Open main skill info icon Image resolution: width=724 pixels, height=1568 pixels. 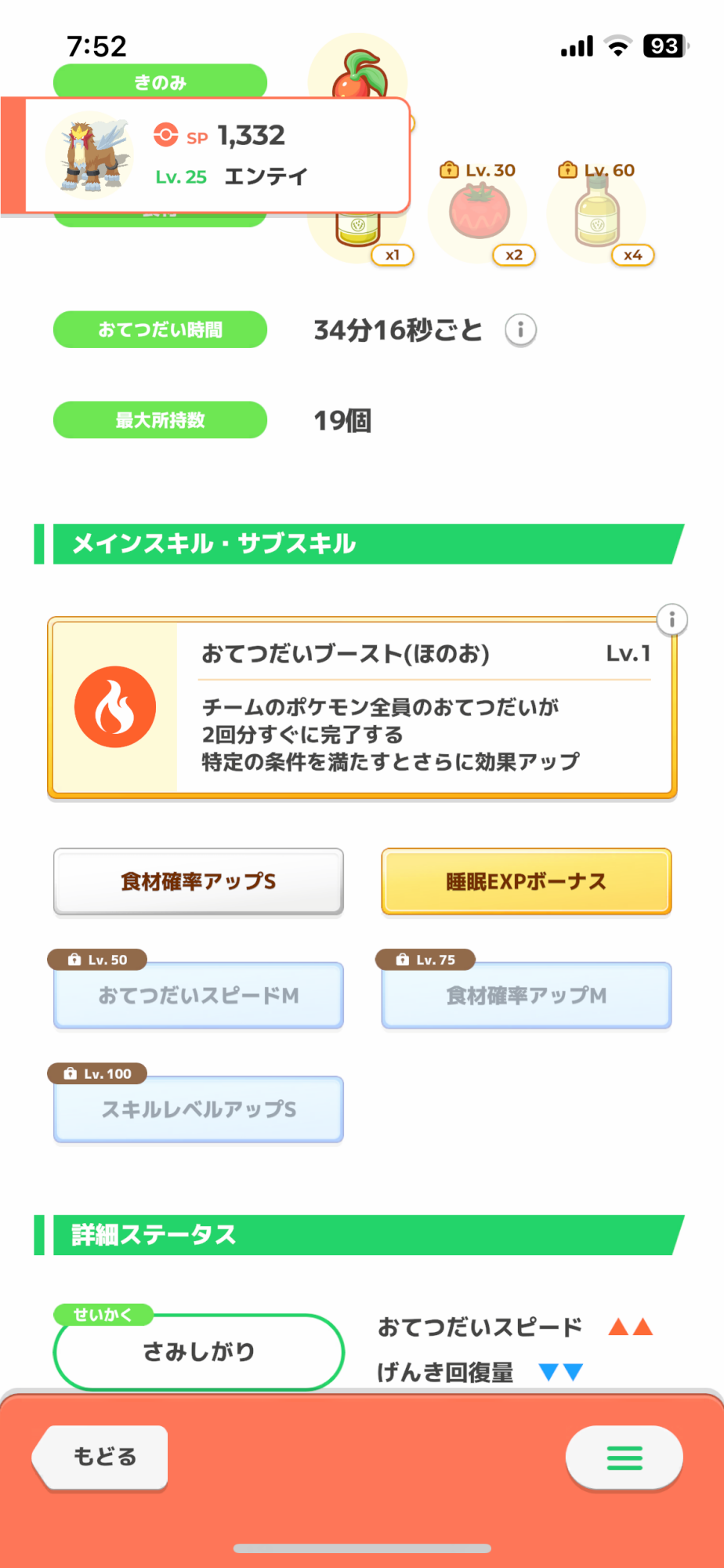(672, 619)
